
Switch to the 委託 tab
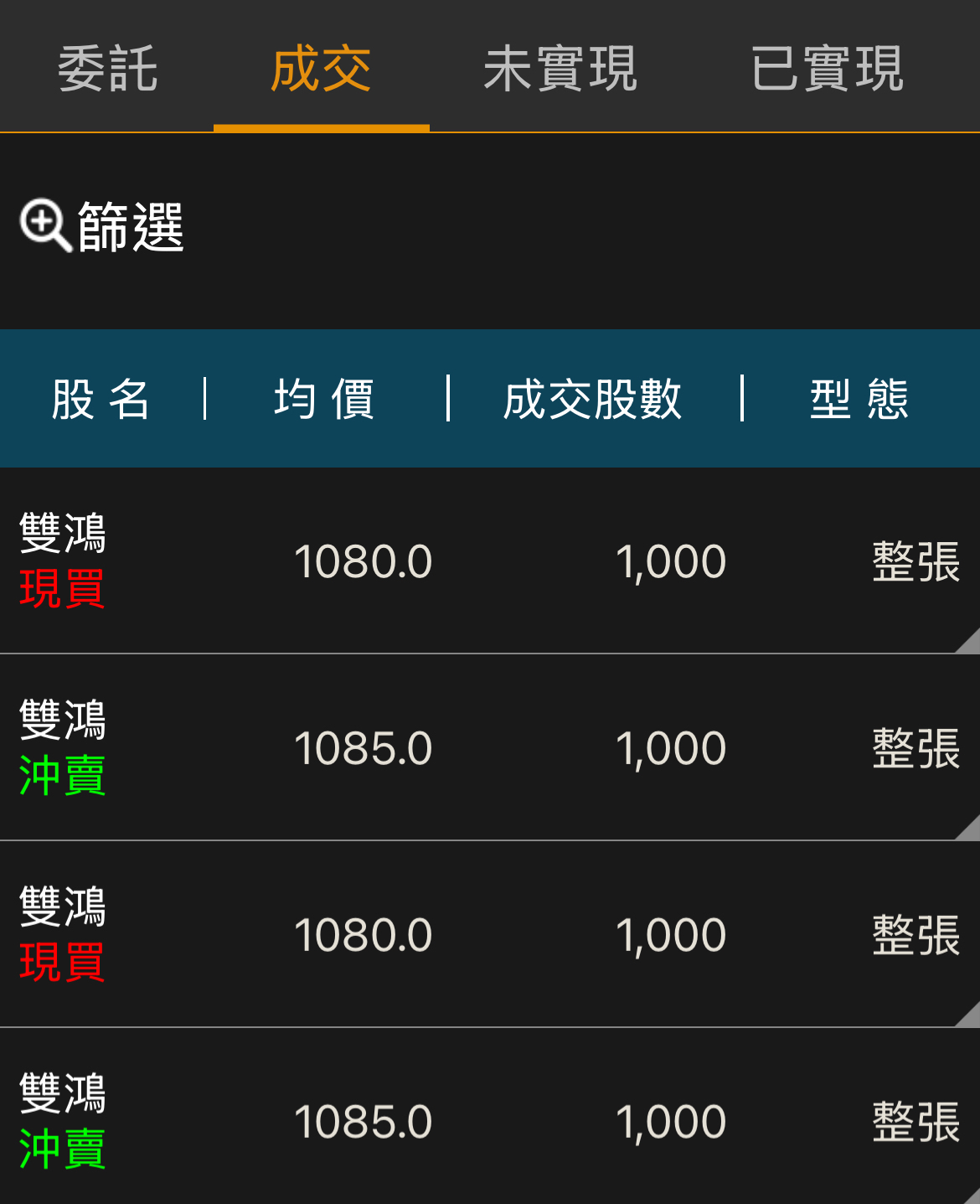tap(107, 68)
